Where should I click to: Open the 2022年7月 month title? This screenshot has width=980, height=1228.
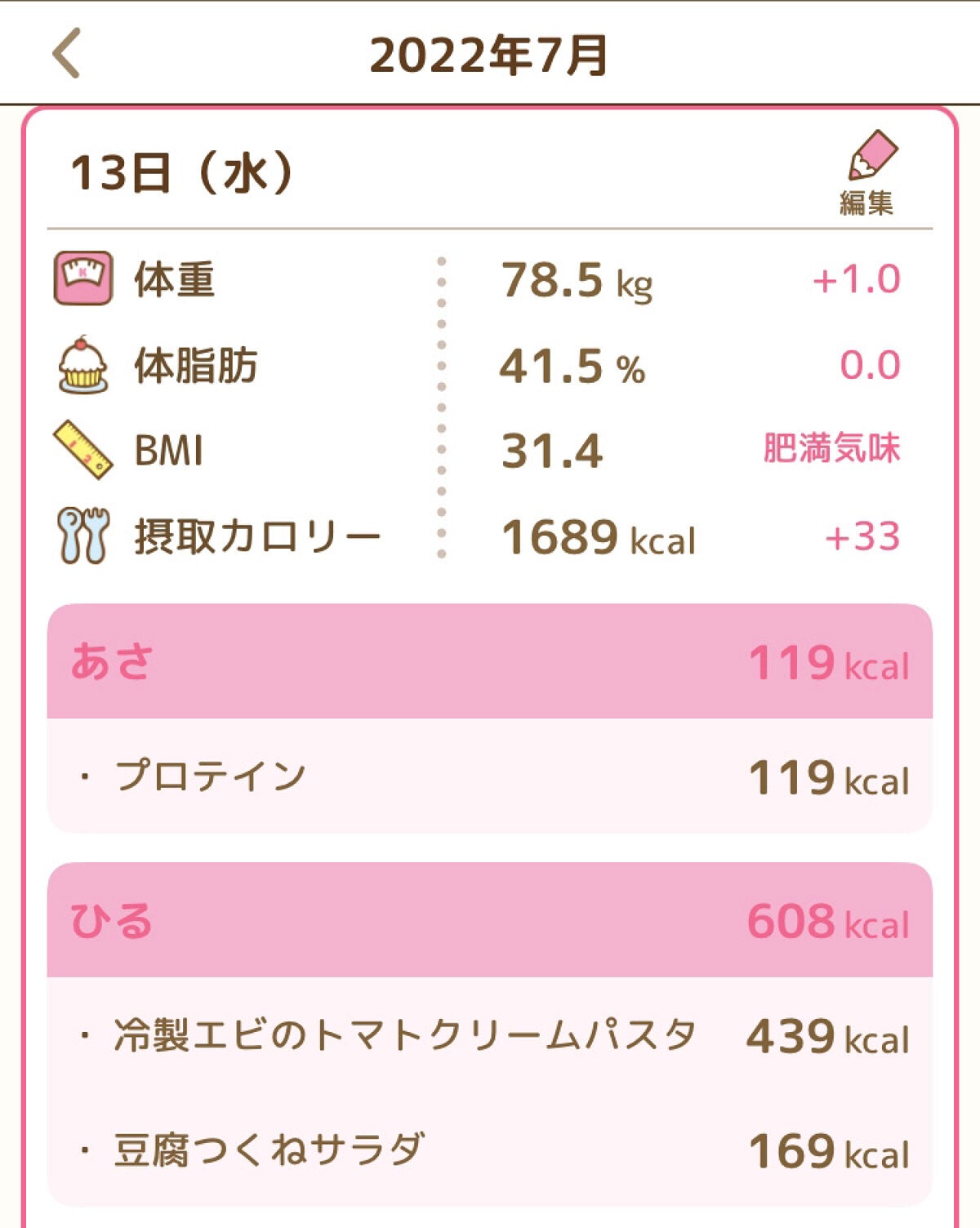[x=490, y=52]
